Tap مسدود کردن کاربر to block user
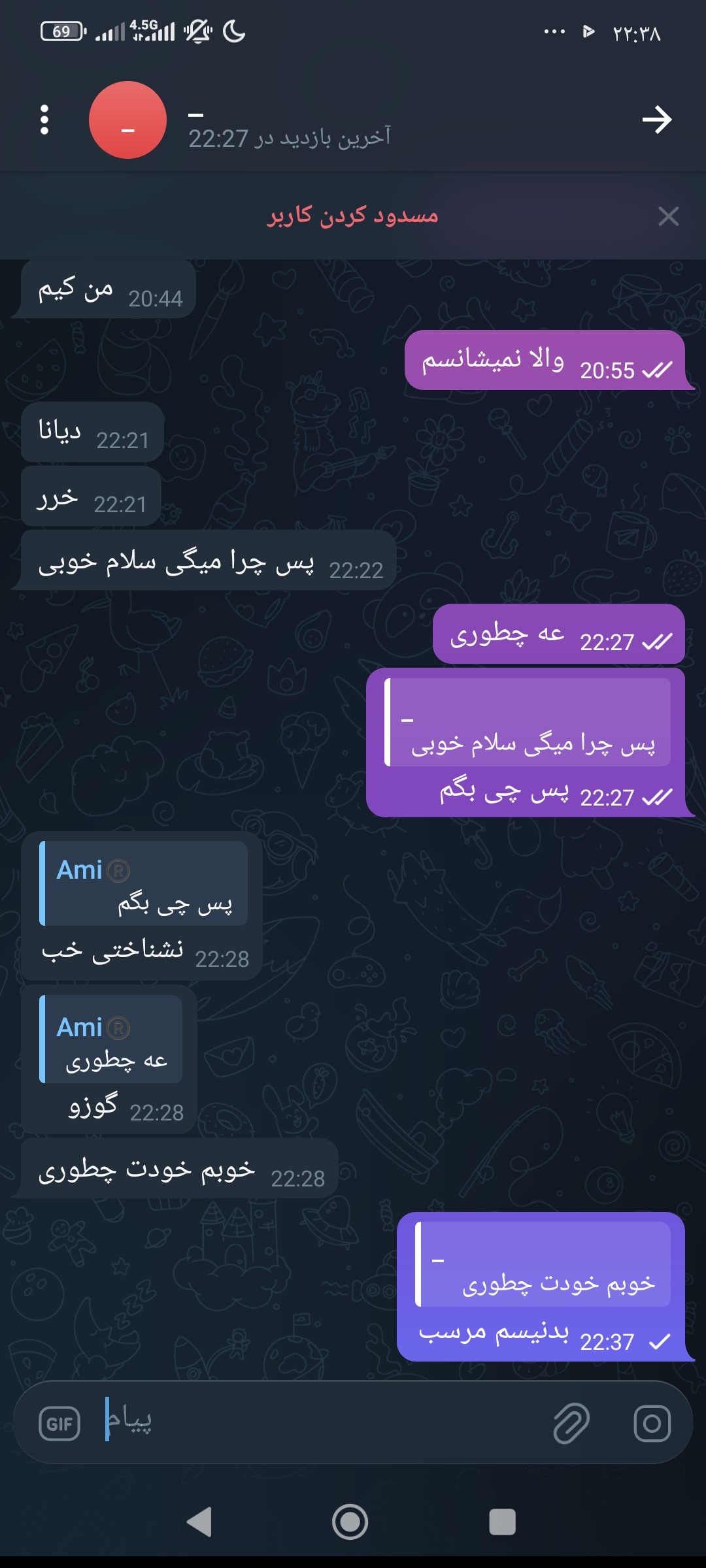This screenshot has width=706, height=1568. point(352,215)
